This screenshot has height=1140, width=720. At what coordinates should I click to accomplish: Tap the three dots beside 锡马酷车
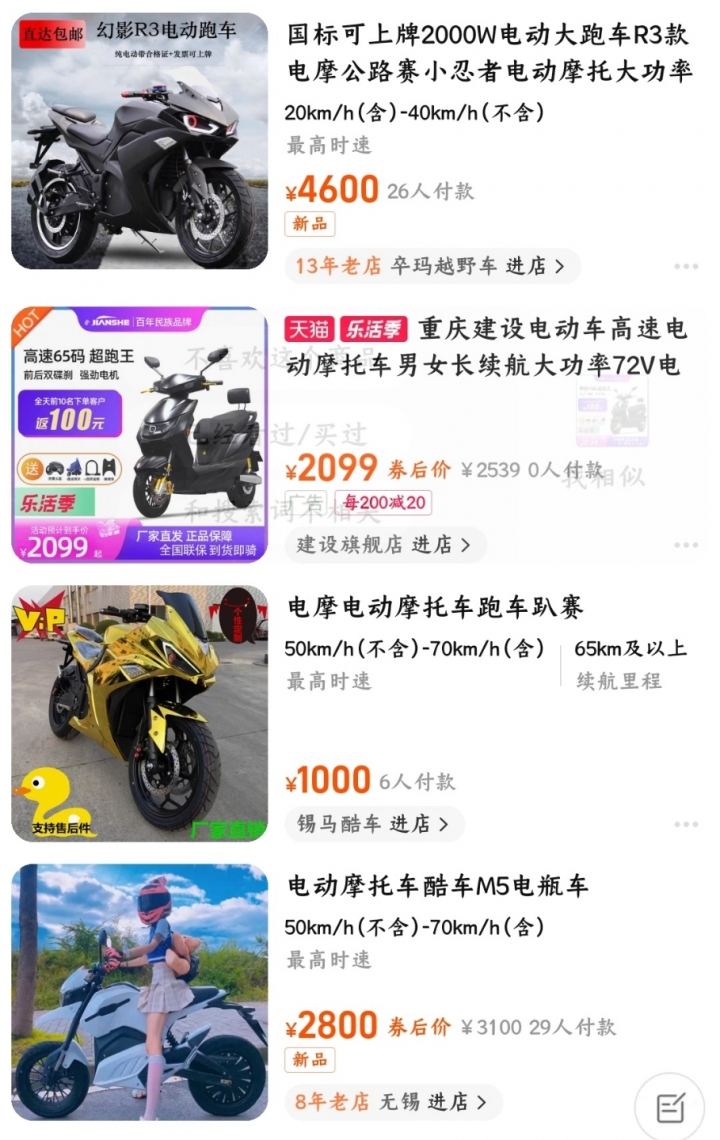click(686, 824)
